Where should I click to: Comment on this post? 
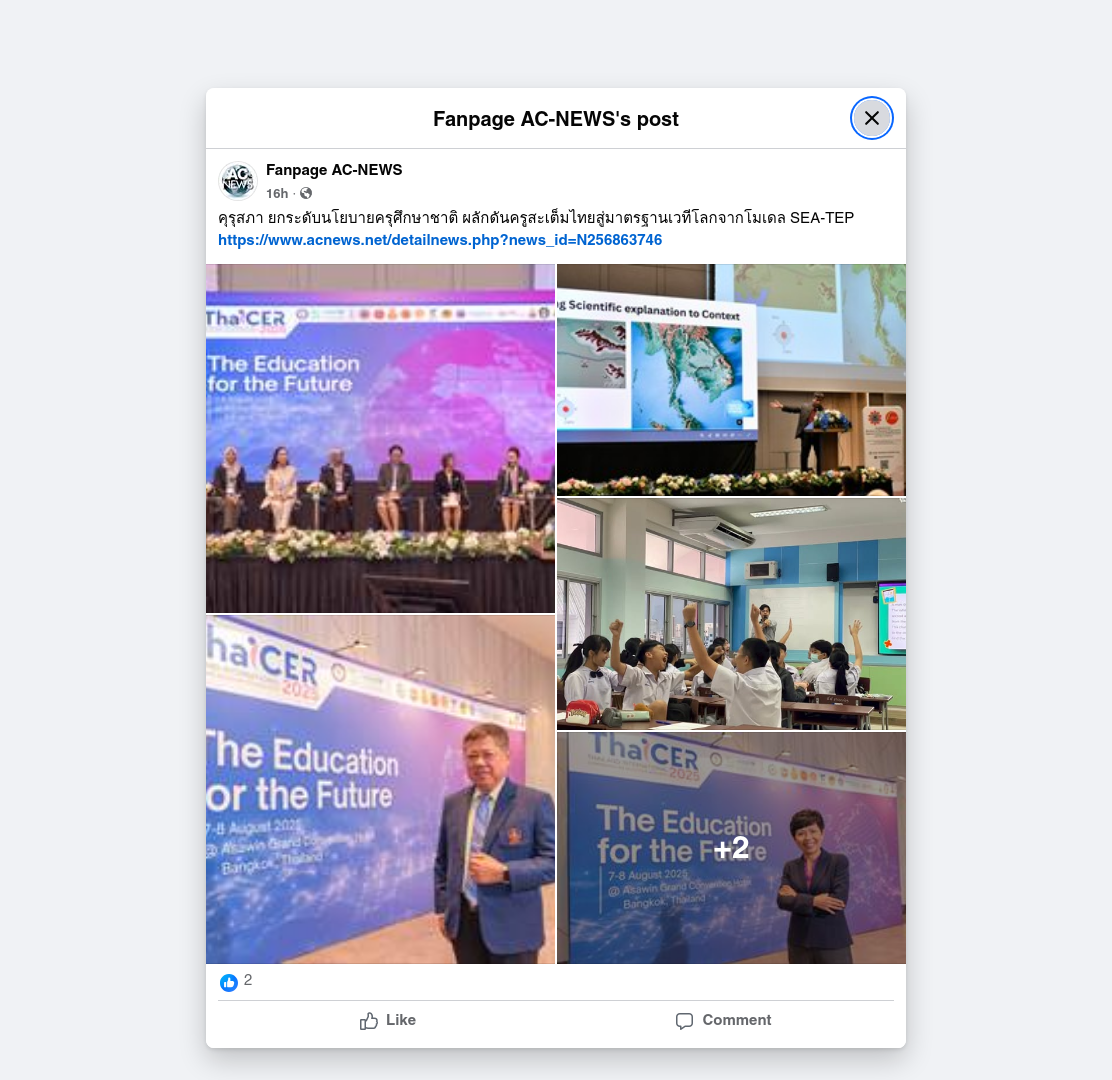coord(723,1020)
